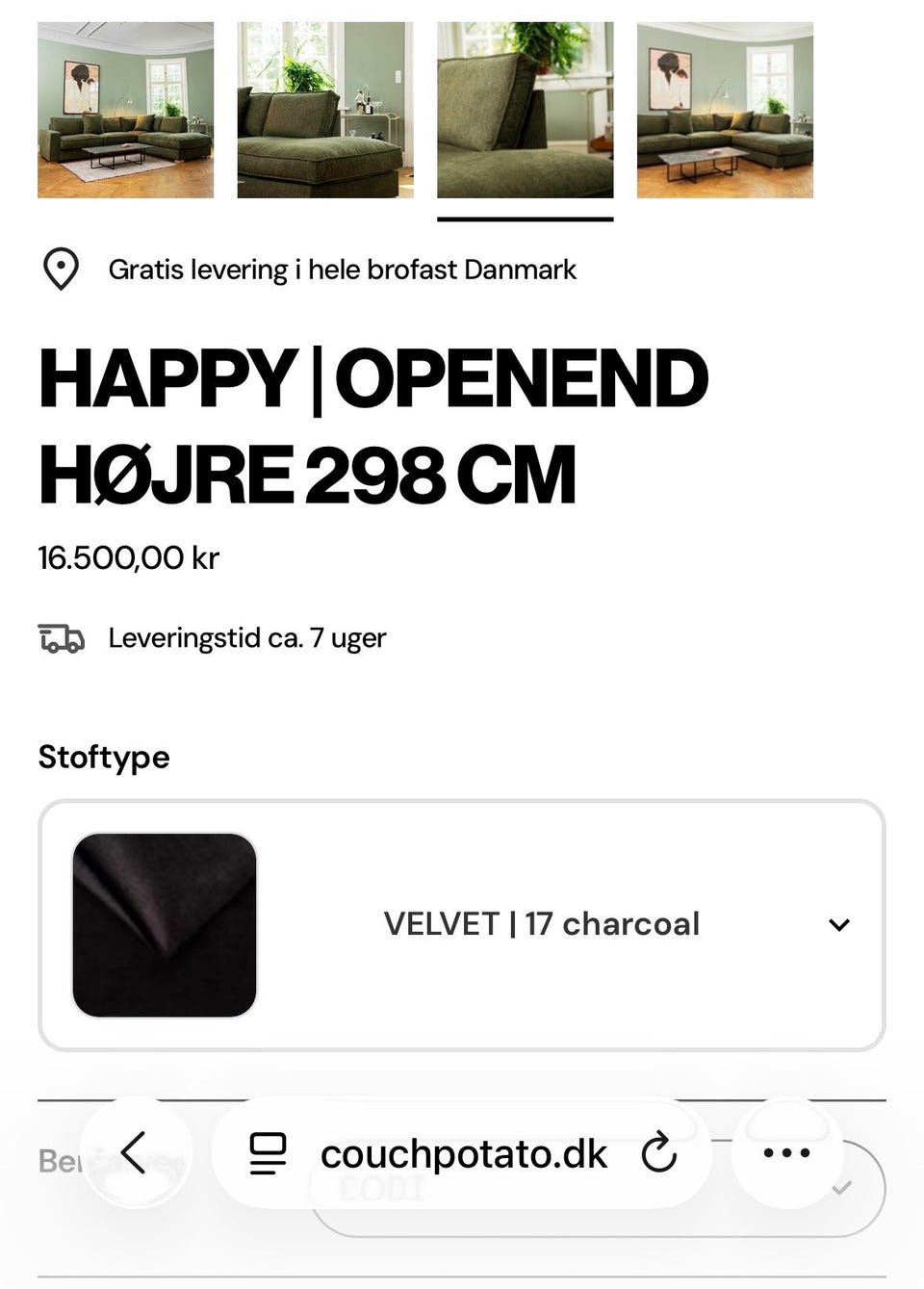The width and height of the screenshot is (924, 1289).
Task: Tap the black velvet fabric swatch
Action: point(165,924)
